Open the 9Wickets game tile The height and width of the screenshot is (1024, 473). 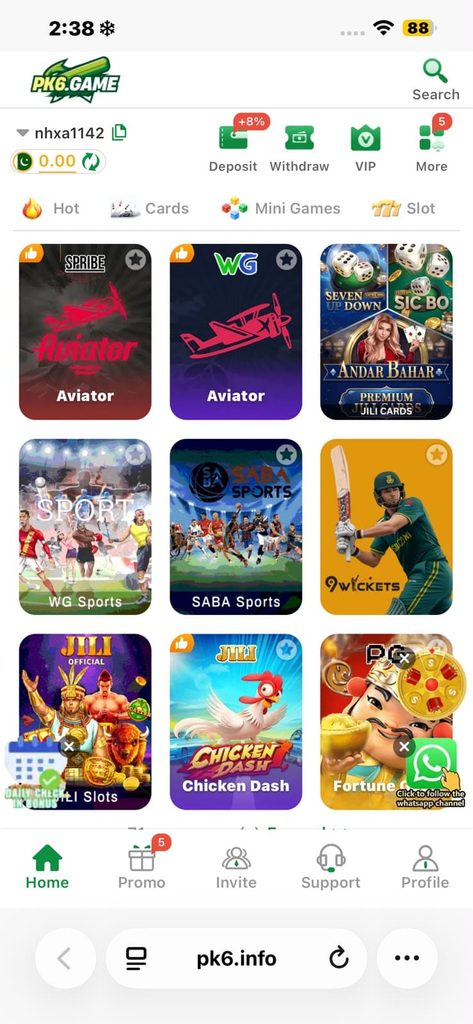386,526
